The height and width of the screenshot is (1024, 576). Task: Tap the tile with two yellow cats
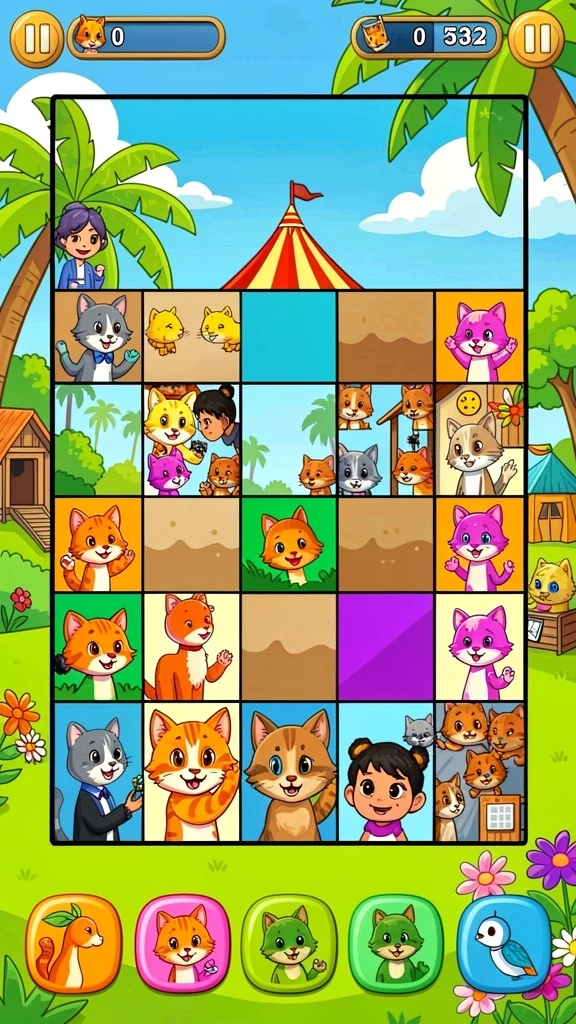(192, 337)
